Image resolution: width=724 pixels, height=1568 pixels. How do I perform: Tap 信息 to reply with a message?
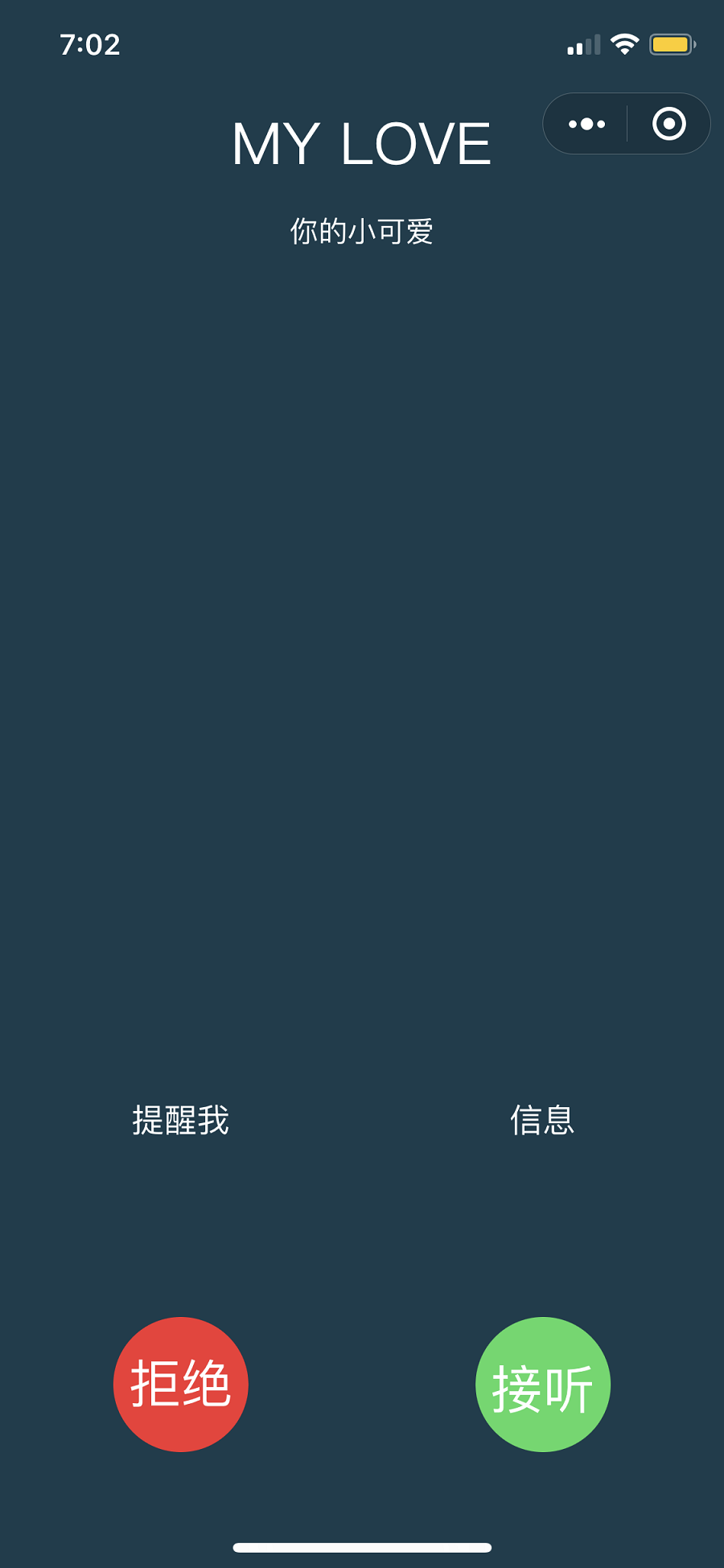point(542,1120)
